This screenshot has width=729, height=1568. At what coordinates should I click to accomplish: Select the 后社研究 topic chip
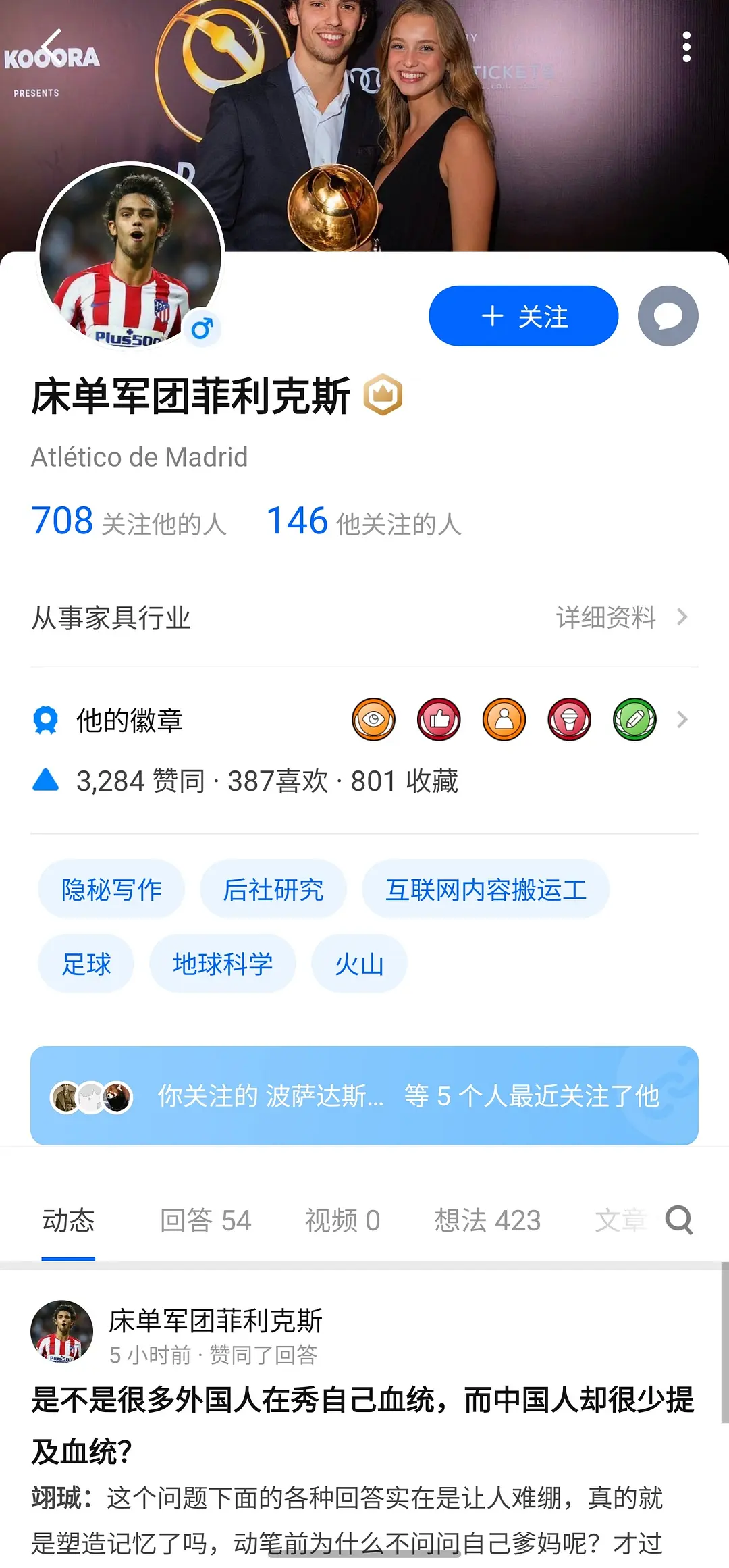tap(273, 889)
